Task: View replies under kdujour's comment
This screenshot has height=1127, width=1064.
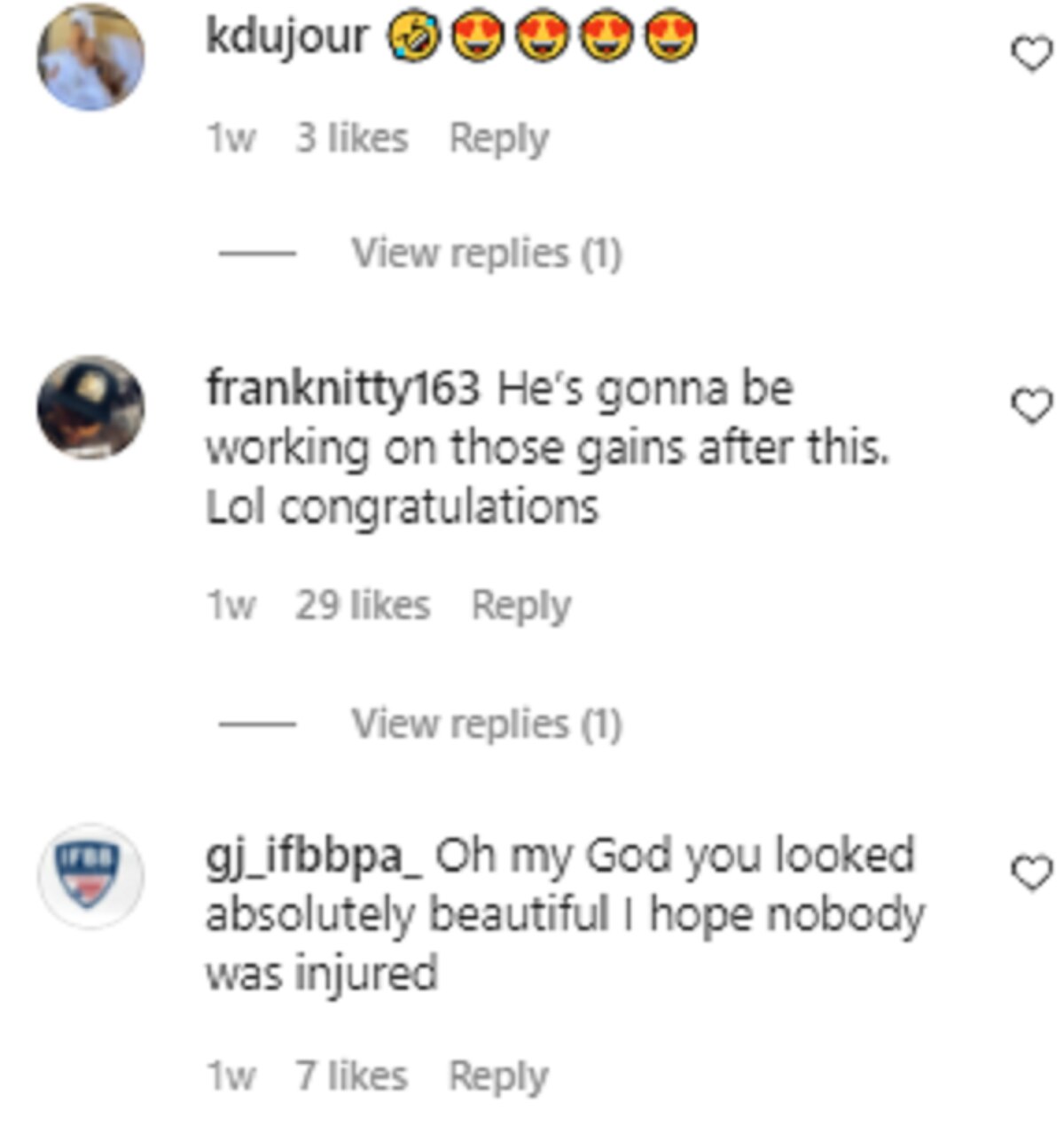Action: tap(486, 254)
